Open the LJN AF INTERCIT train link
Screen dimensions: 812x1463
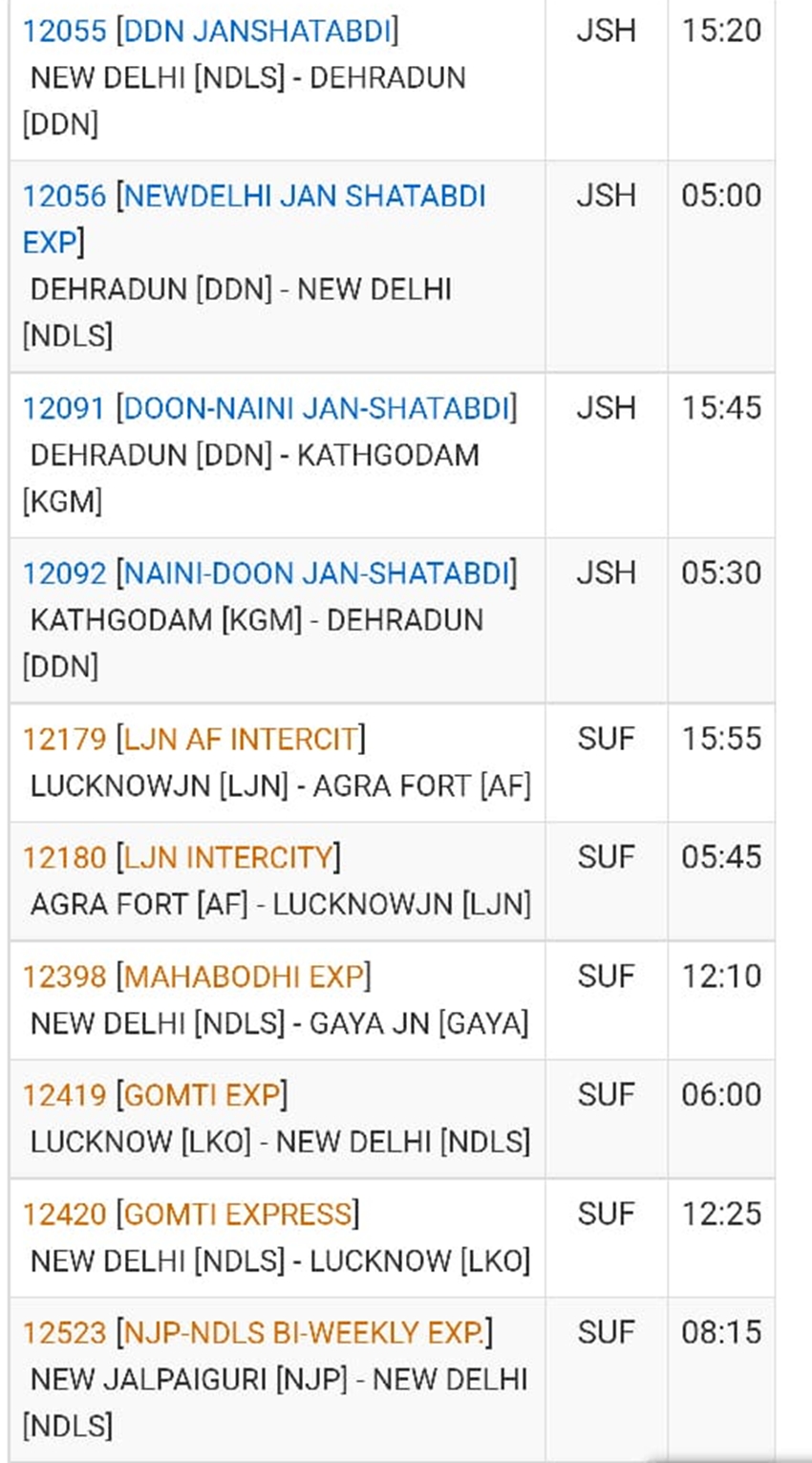coord(240,740)
